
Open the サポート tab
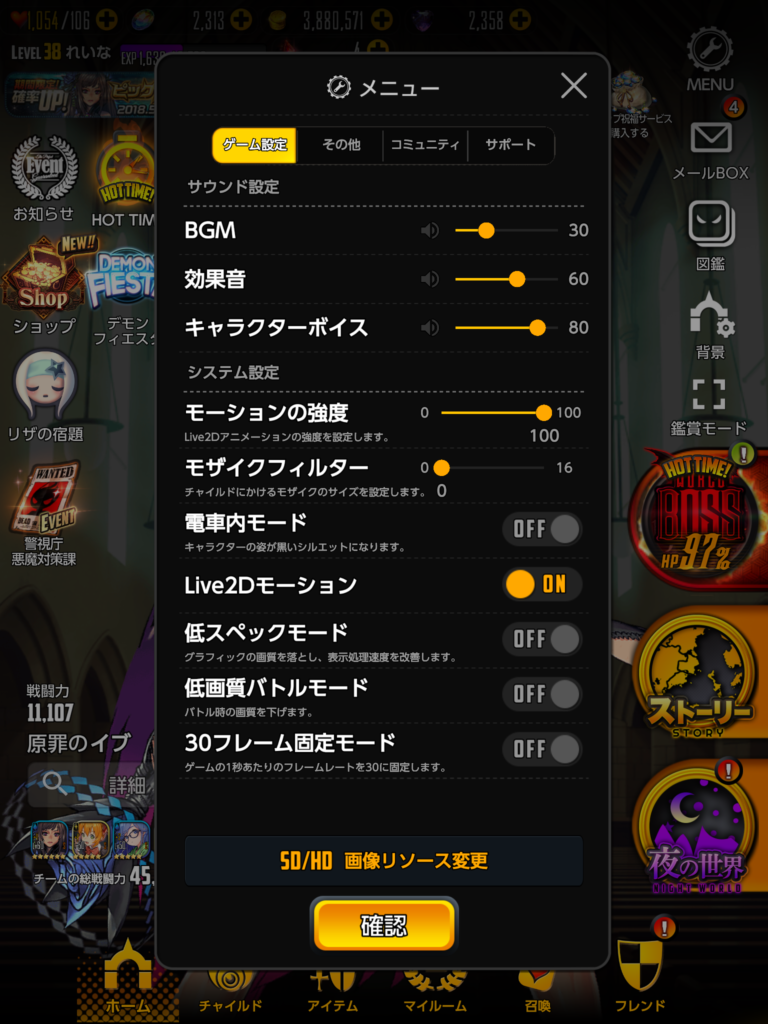(x=510, y=145)
